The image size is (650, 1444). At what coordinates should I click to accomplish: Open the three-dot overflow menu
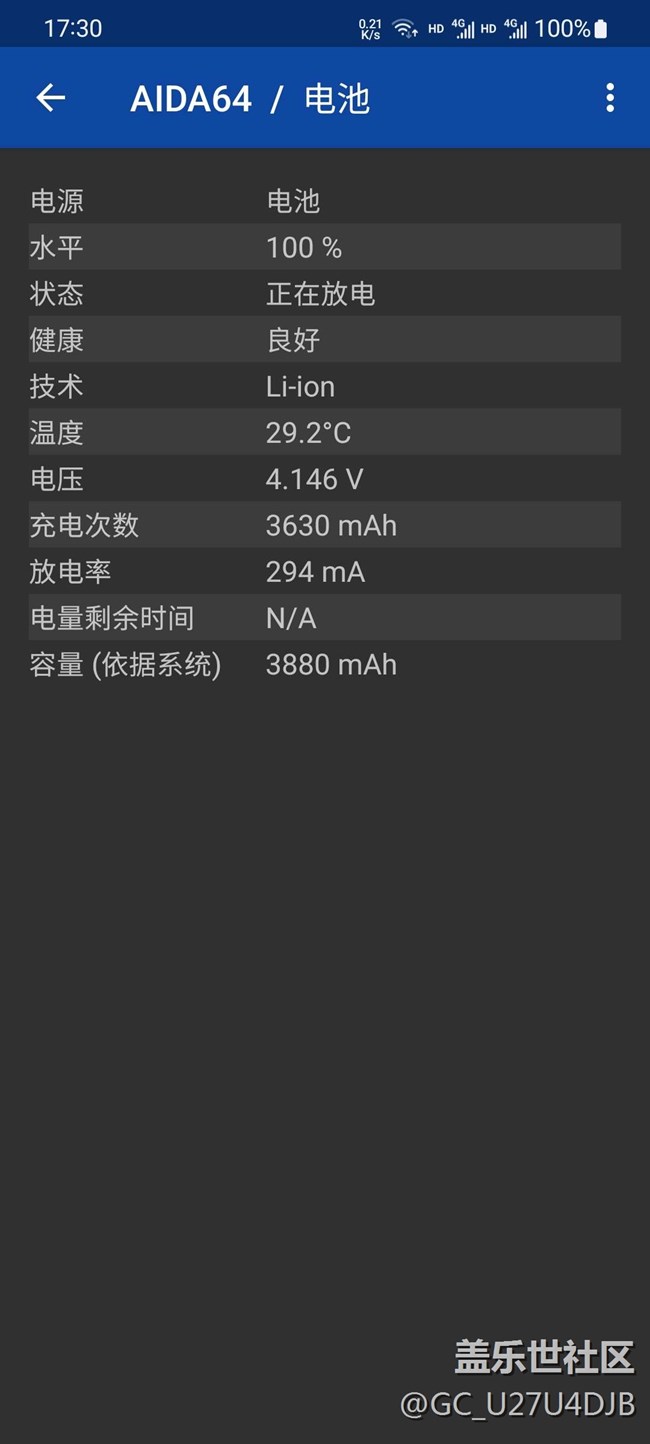[609, 97]
